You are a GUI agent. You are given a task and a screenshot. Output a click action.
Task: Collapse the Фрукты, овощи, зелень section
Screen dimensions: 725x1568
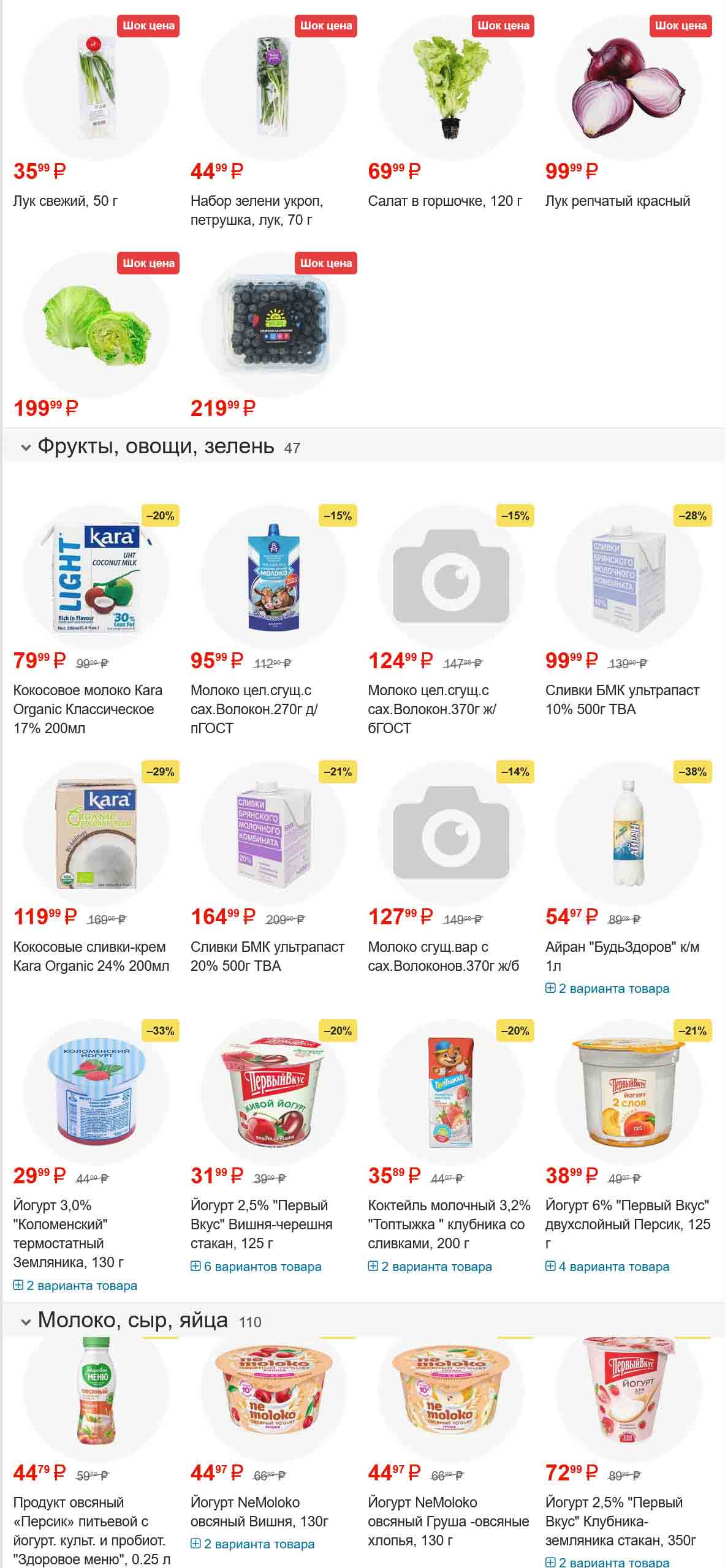[x=26, y=448]
